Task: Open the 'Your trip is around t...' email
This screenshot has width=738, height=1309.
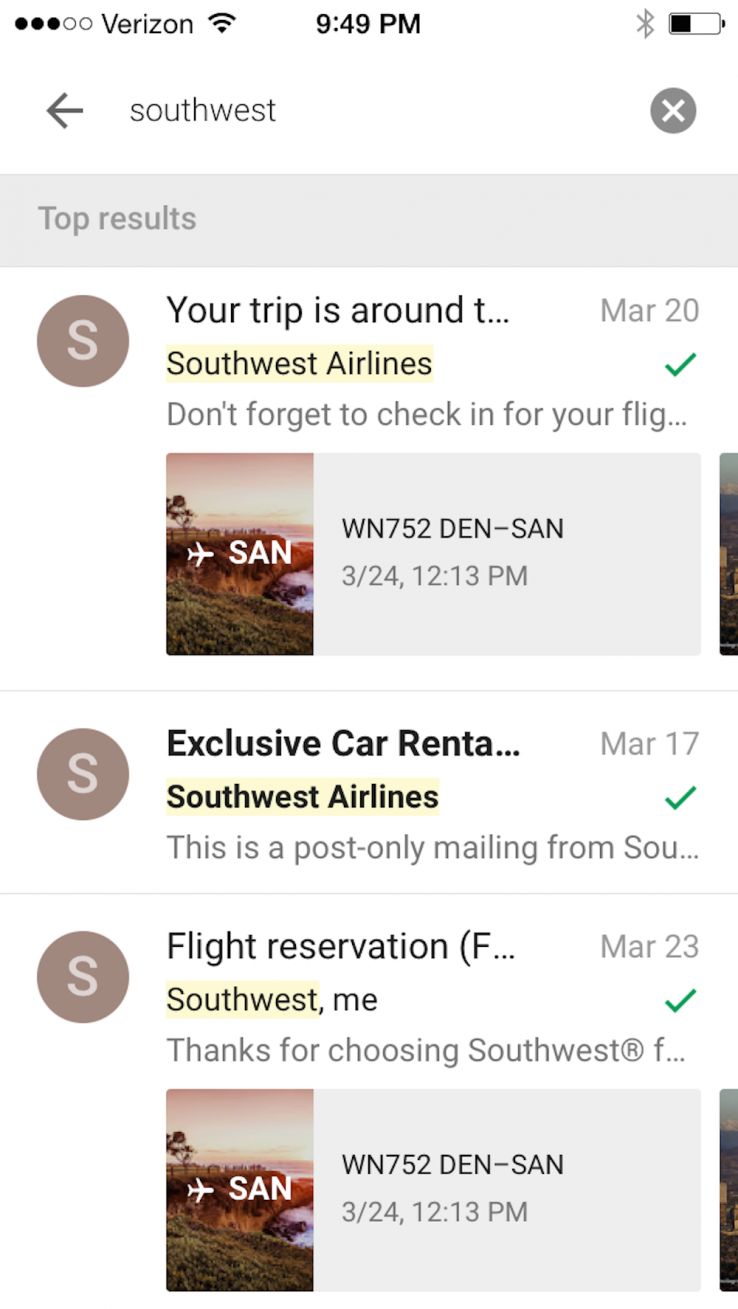Action: [340, 311]
